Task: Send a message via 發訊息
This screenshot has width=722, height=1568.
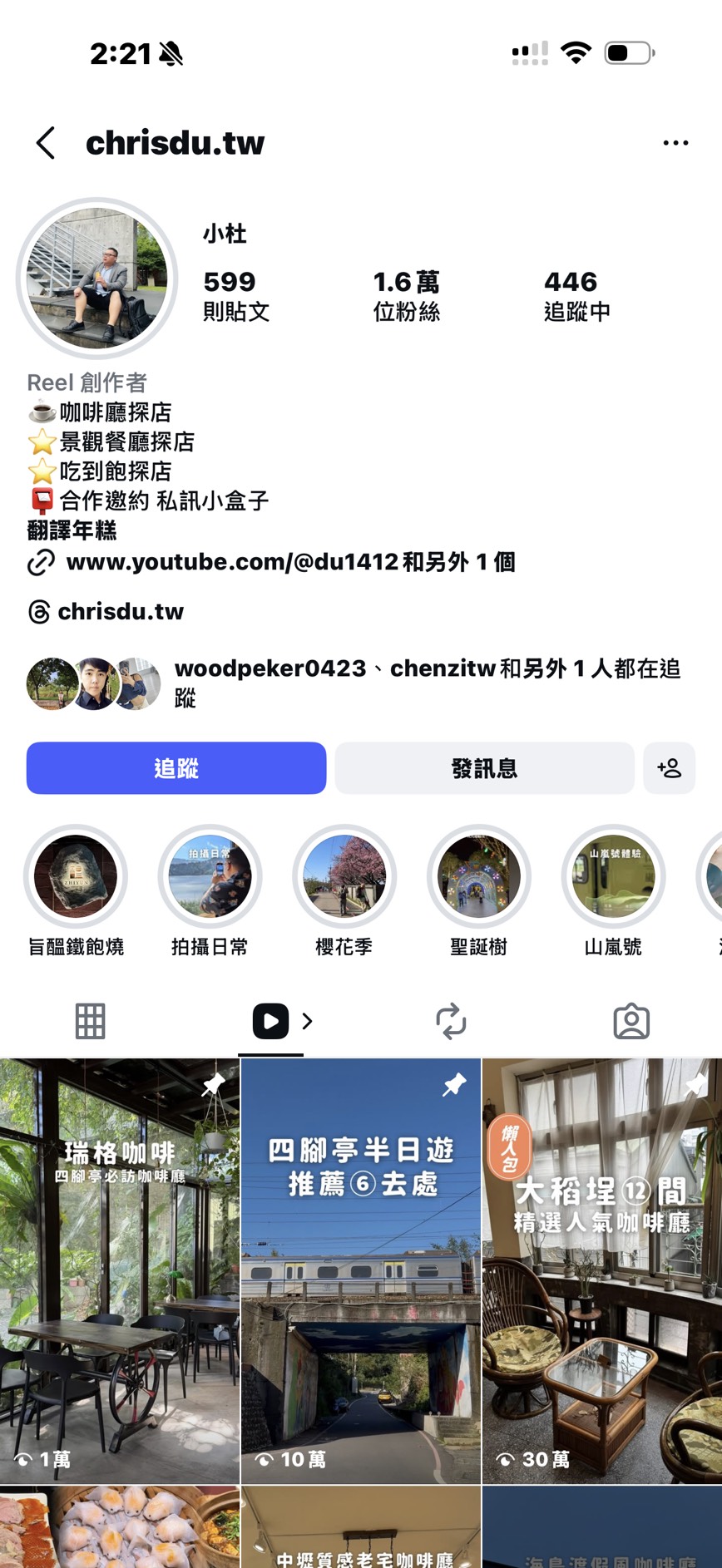Action: [x=484, y=768]
